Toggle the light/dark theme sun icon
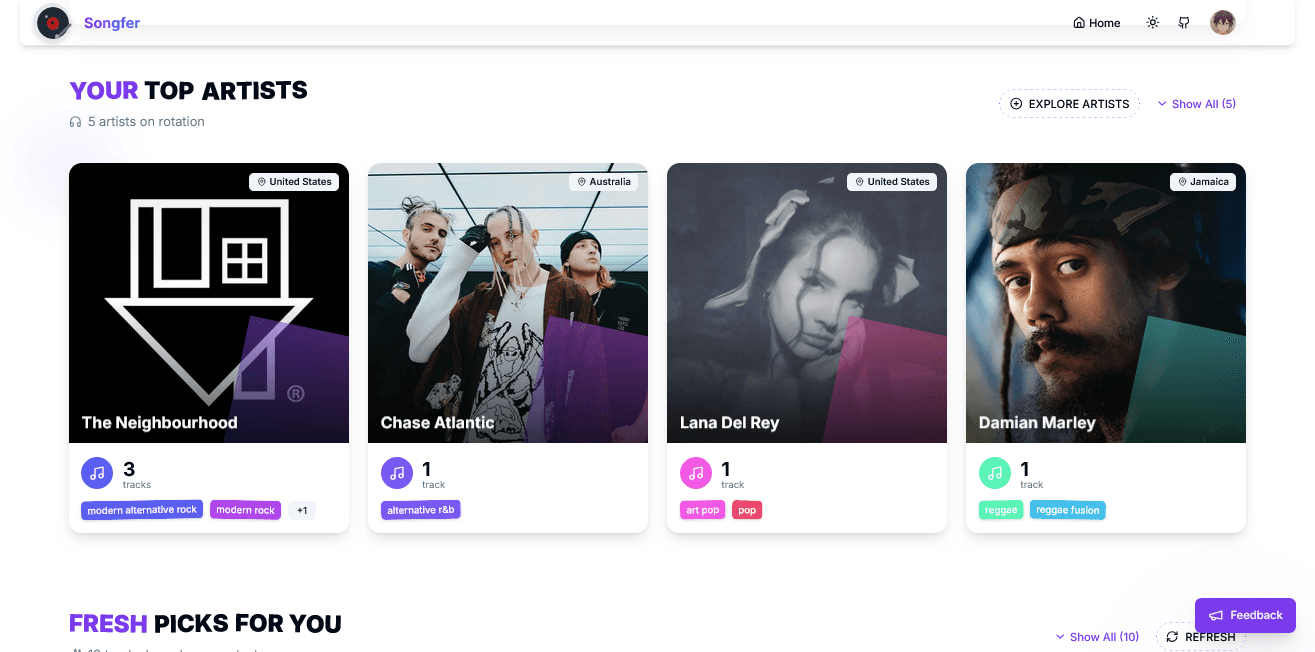 [x=1152, y=23]
